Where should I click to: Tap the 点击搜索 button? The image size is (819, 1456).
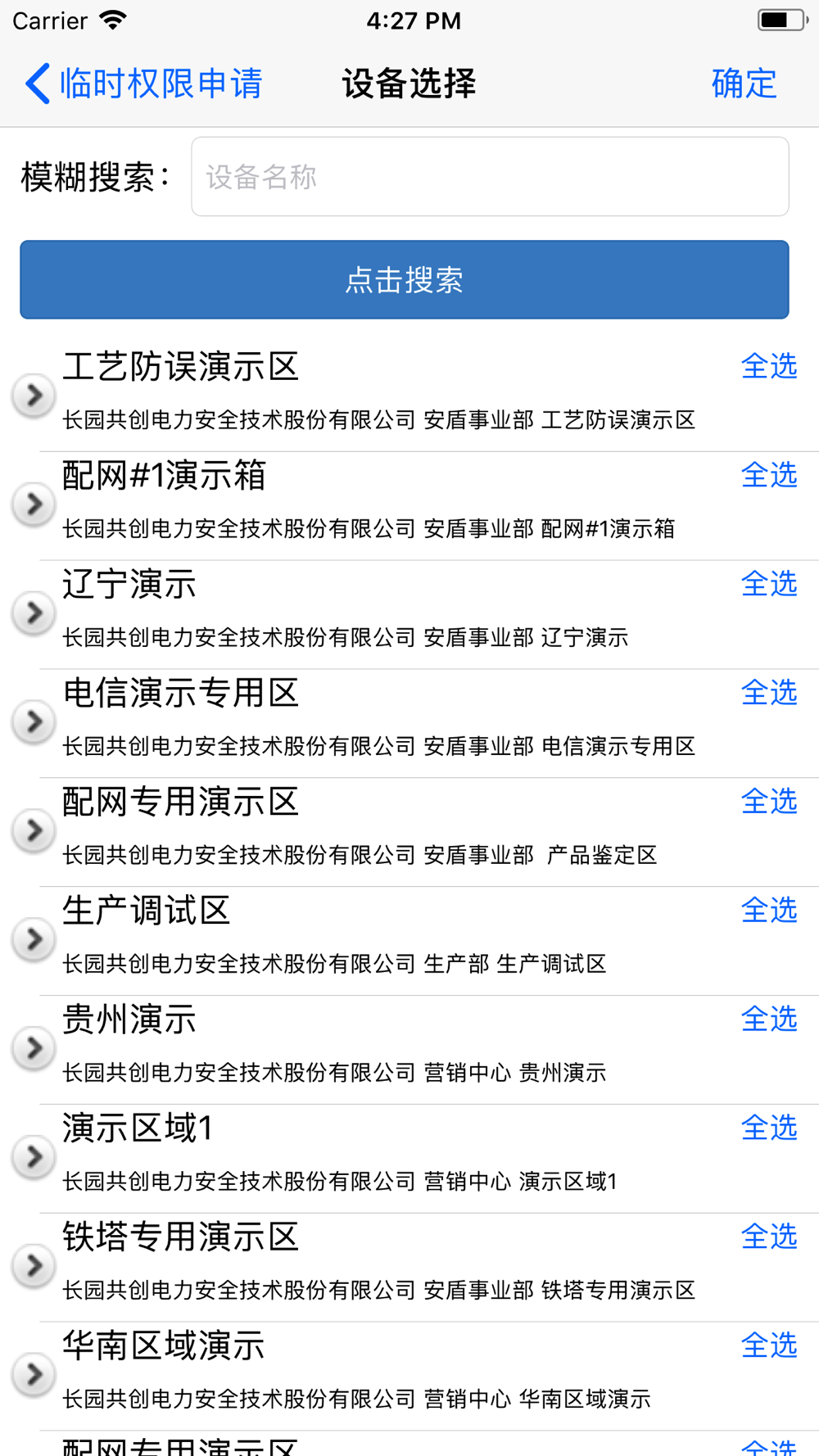click(405, 280)
